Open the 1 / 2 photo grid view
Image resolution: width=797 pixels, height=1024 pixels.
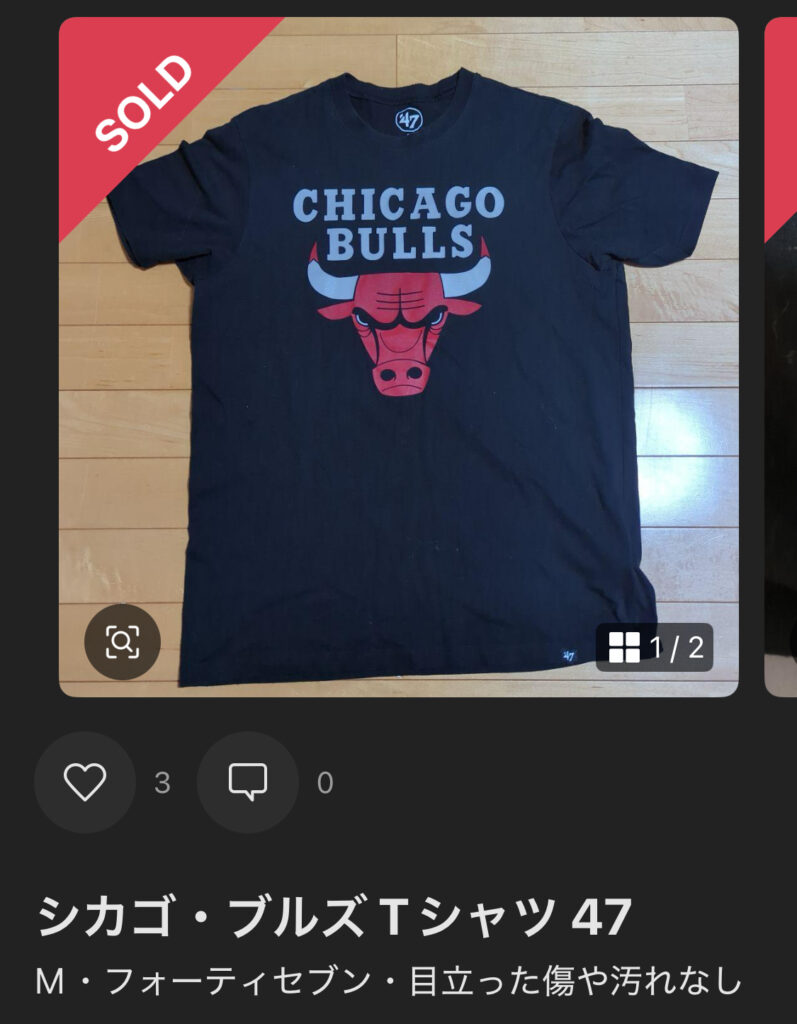[x=655, y=648]
